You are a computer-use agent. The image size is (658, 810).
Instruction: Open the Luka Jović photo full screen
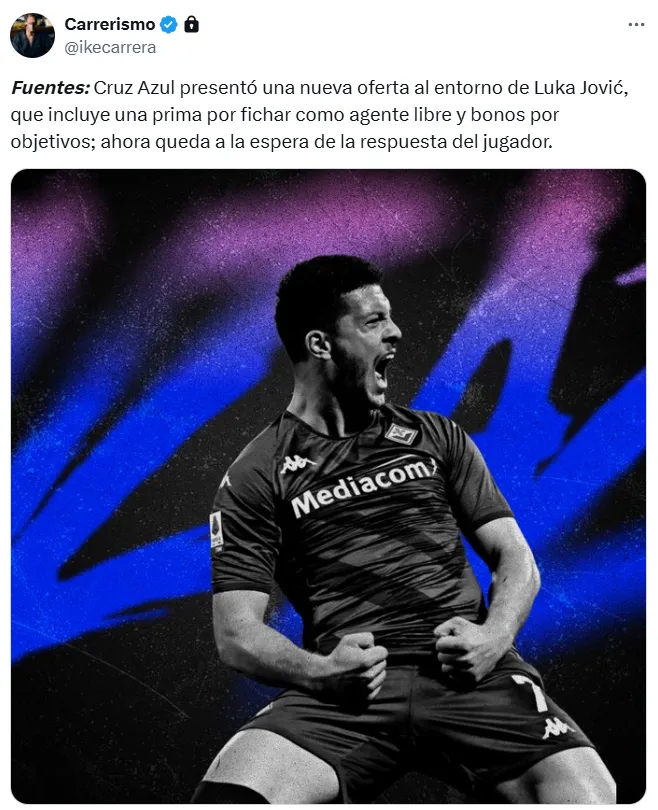[x=328, y=485]
